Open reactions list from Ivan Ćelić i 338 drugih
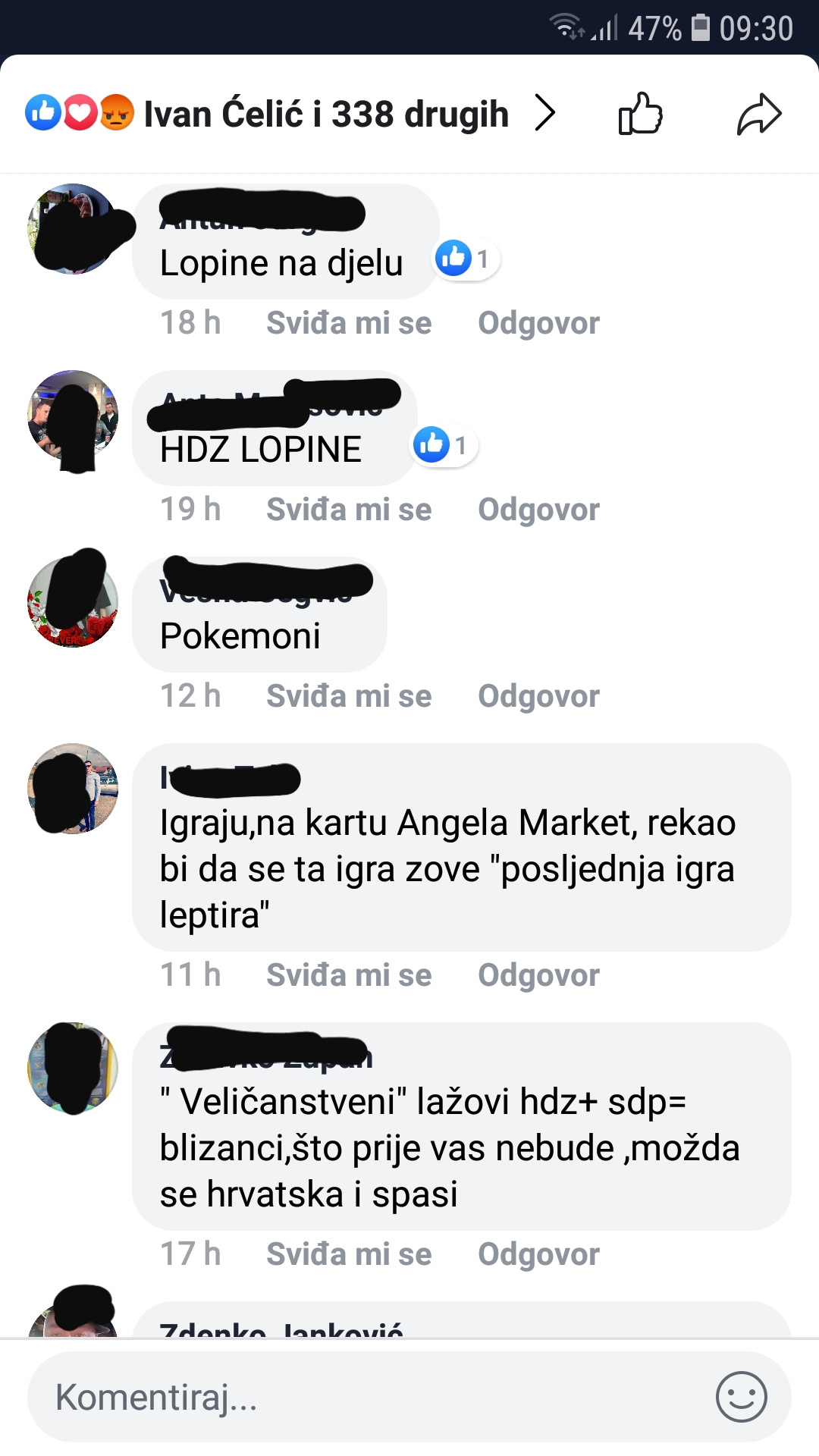819x1456 pixels. tap(326, 115)
